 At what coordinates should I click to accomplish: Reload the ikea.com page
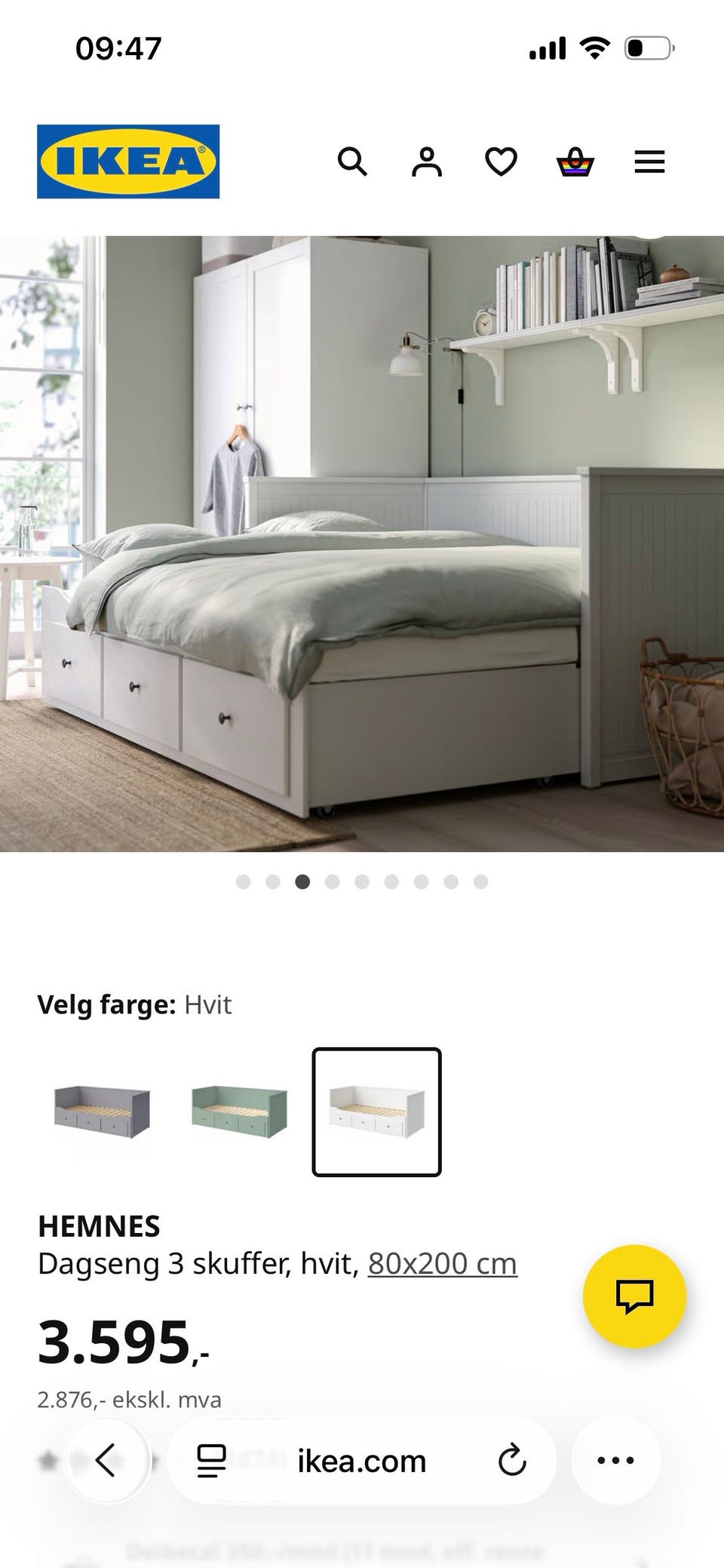coord(512,1460)
